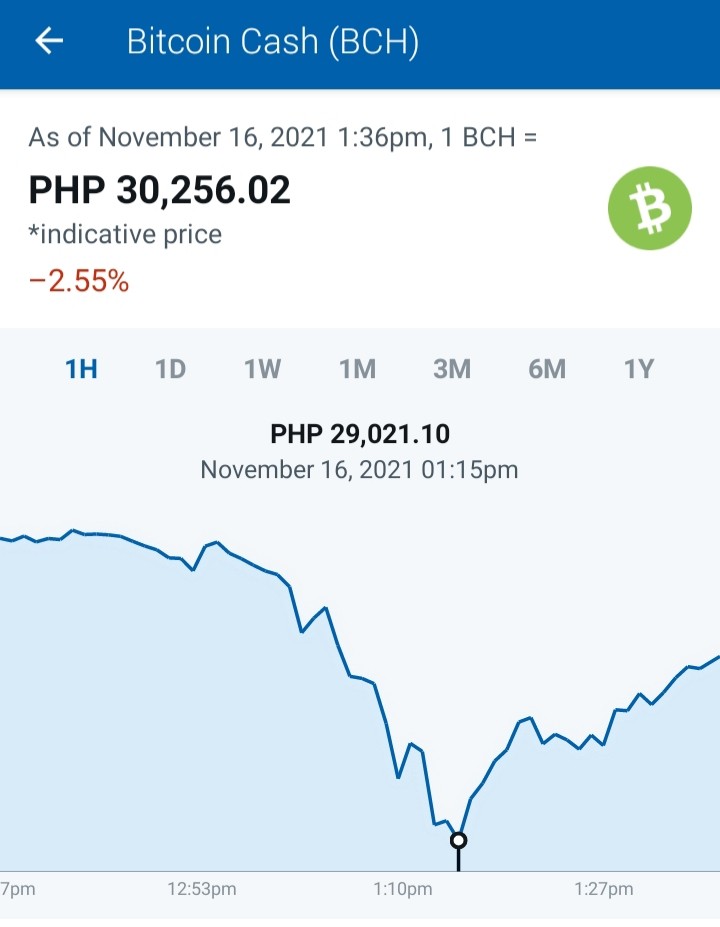Viewport: 720px width, 927px height.
Task: Select the 1H chart range
Action: [x=81, y=369]
